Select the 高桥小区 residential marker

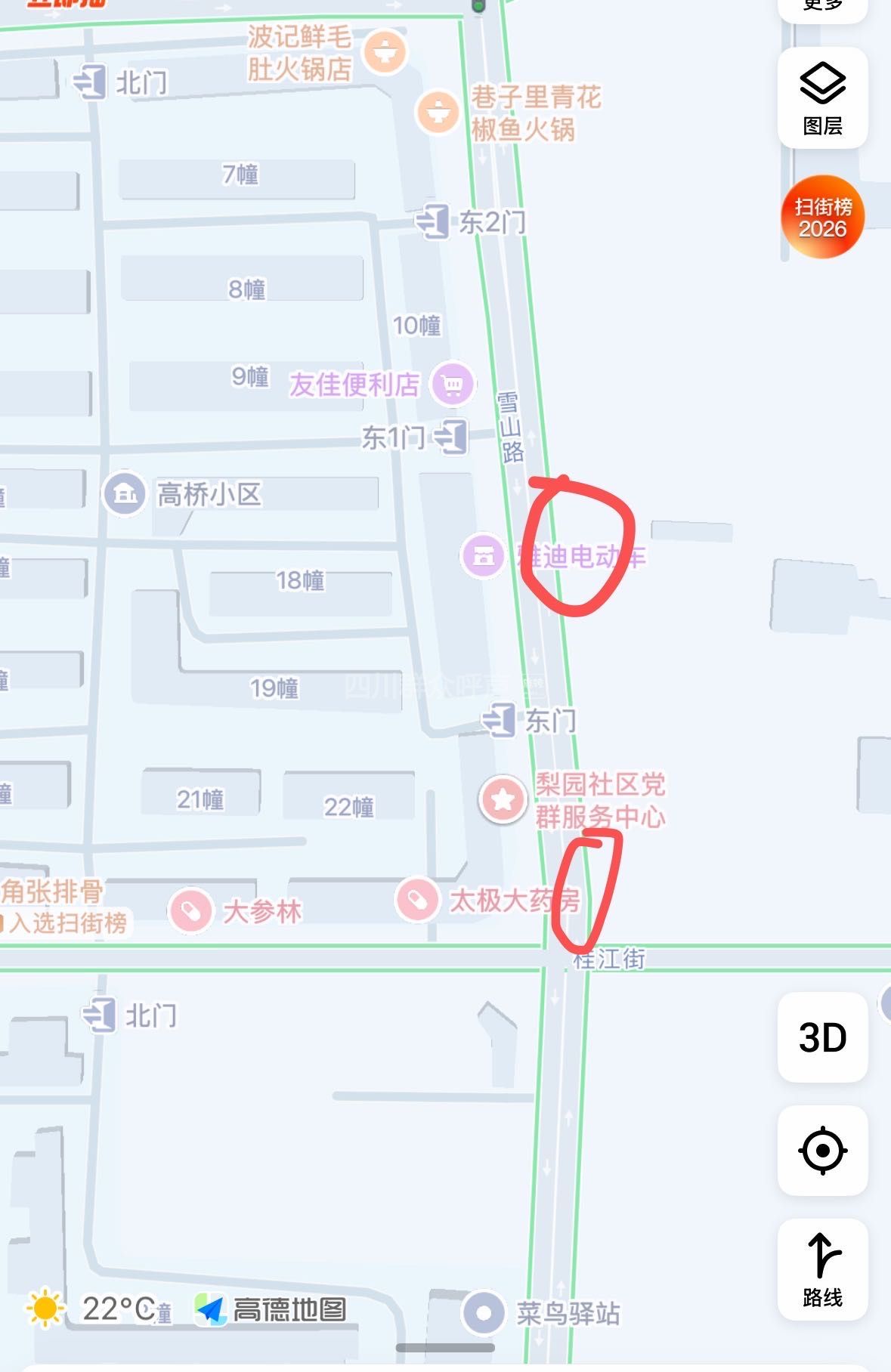point(125,494)
